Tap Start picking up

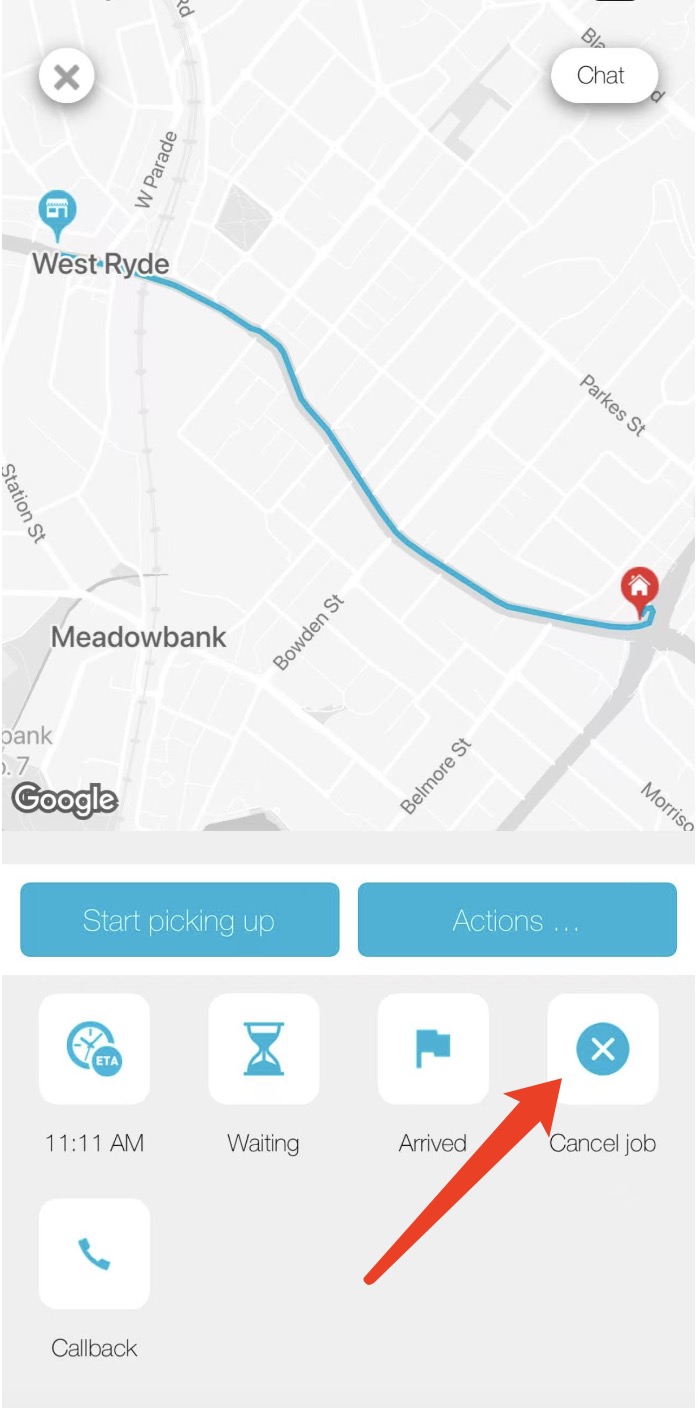coord(180,920)
